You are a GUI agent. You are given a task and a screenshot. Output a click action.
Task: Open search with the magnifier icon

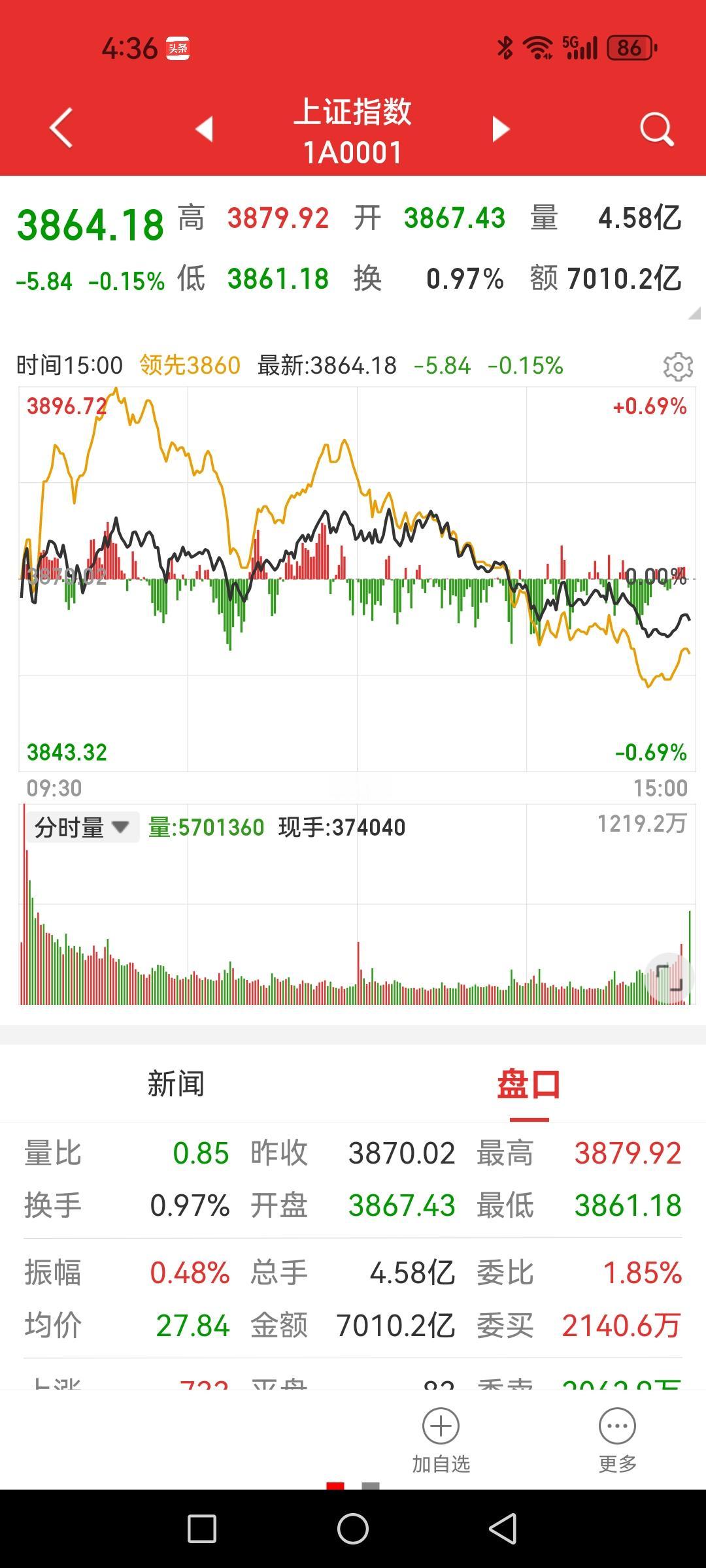(656, 128)
